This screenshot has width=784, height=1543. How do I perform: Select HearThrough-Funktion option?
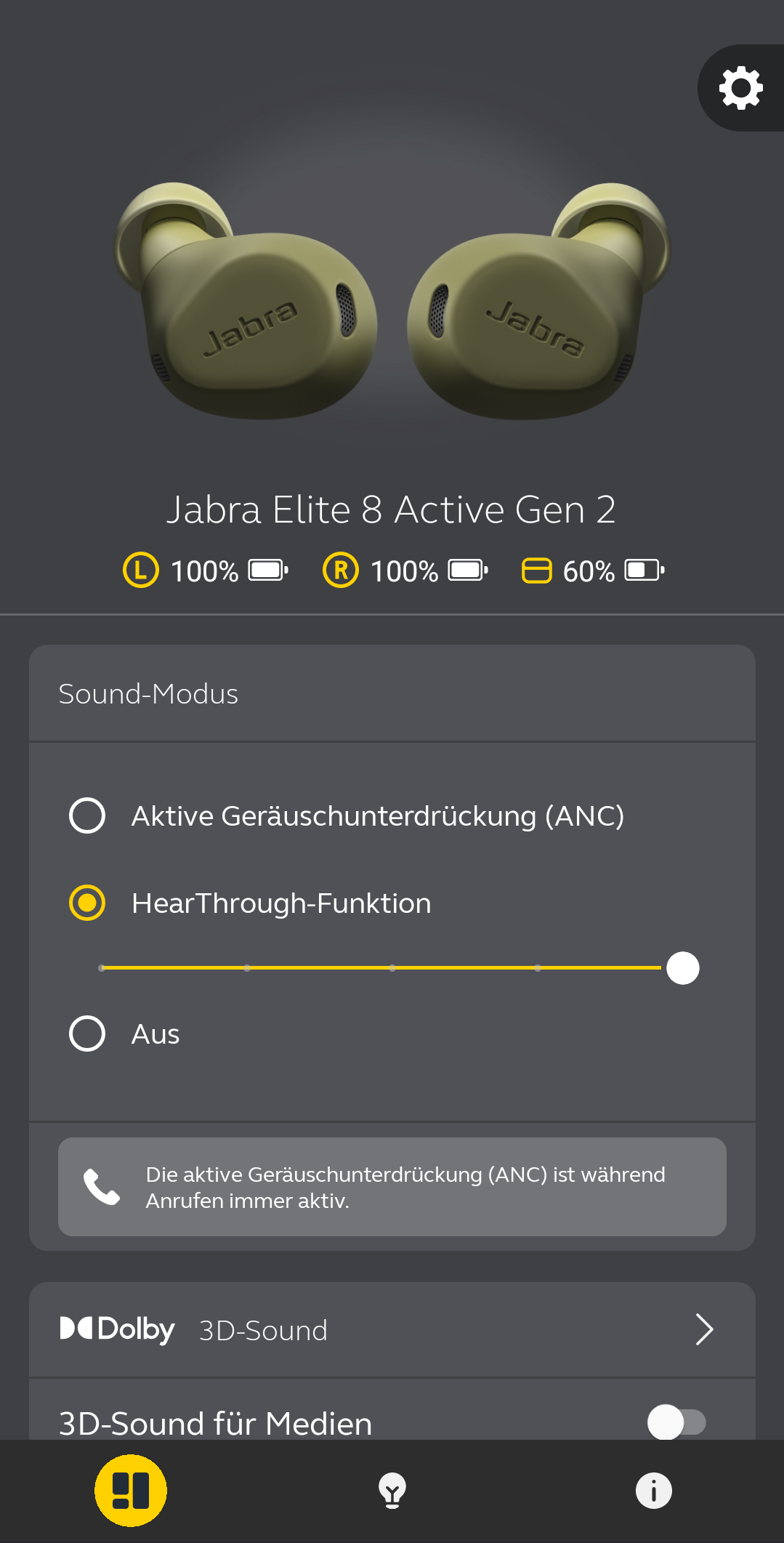(x=87, y=903)
